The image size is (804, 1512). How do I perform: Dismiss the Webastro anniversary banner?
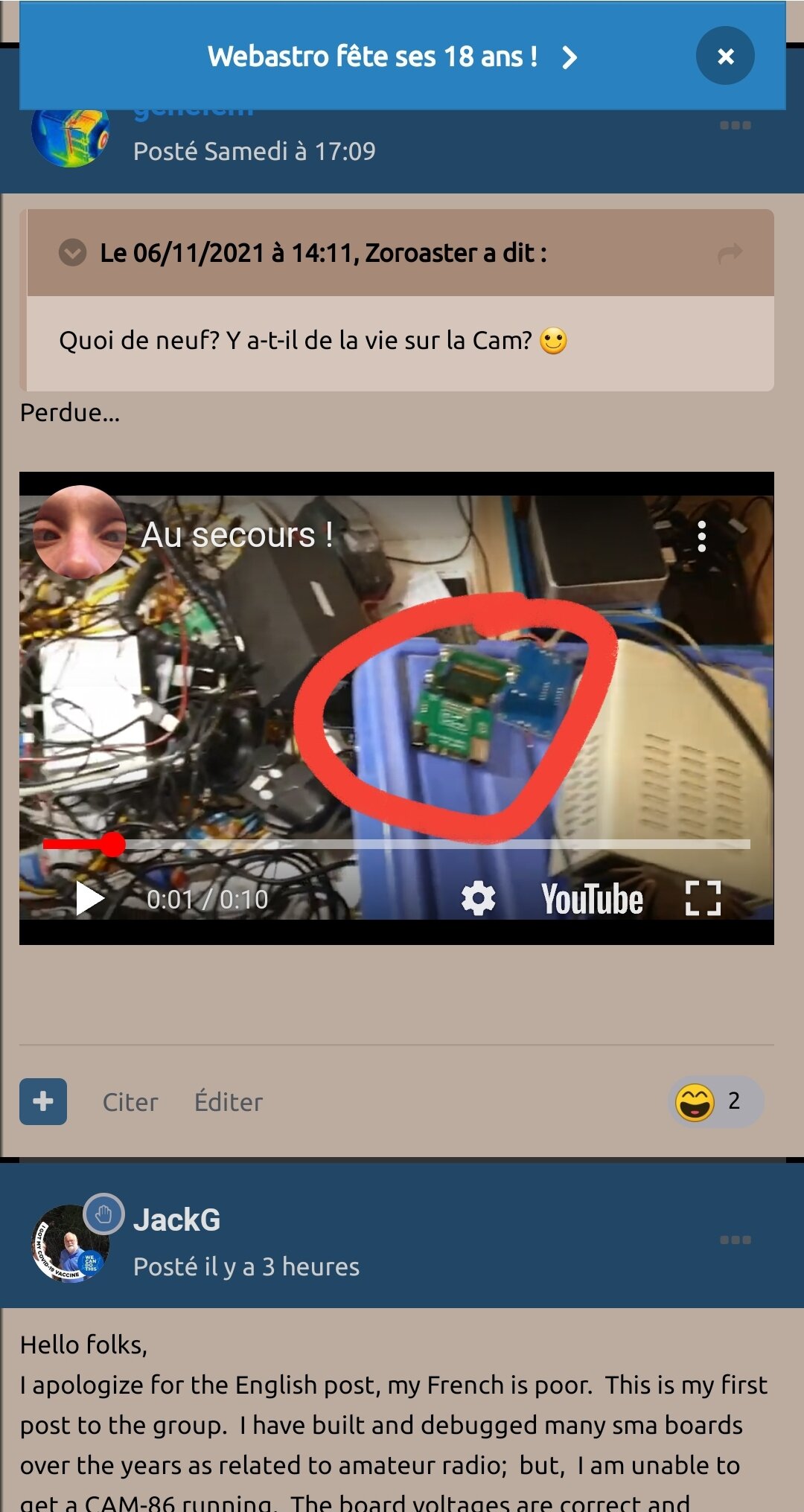pyautogui.click(x=725, y=56)
